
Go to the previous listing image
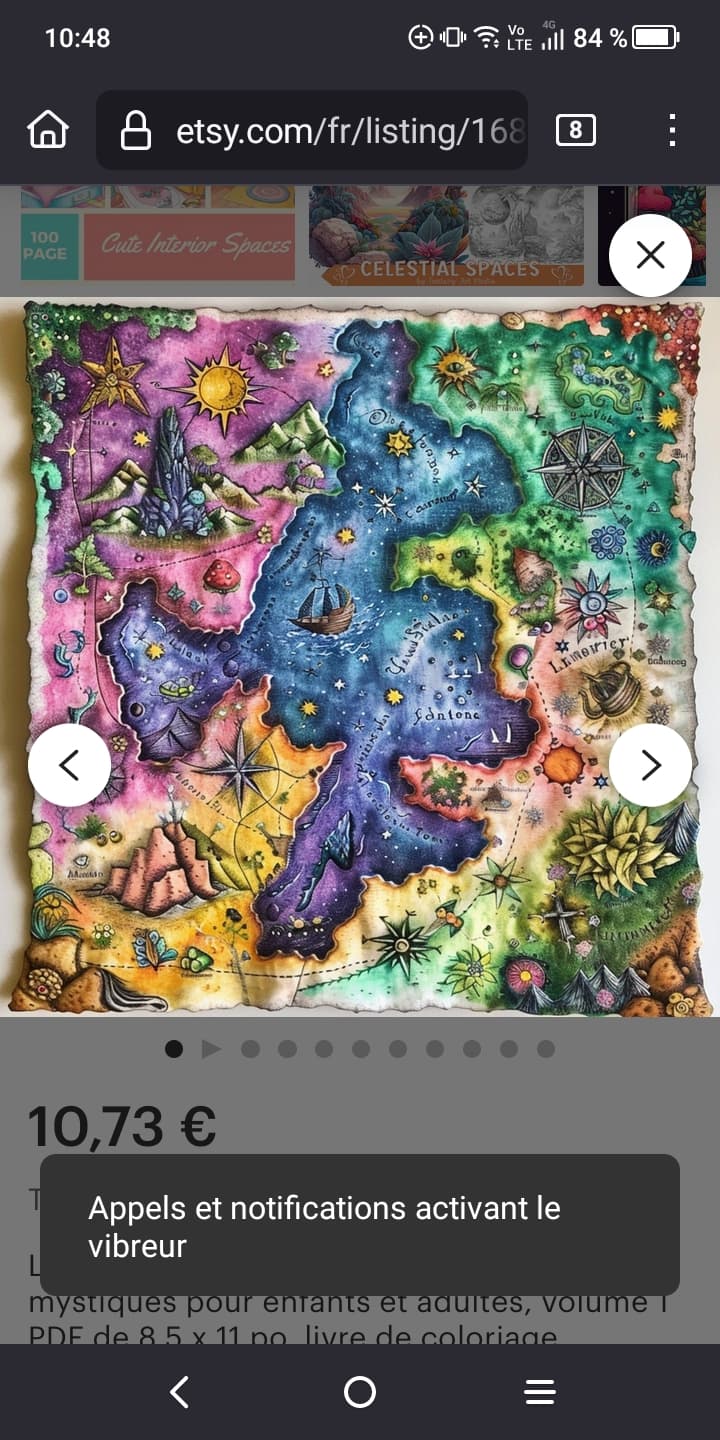(x=69, y=765)
